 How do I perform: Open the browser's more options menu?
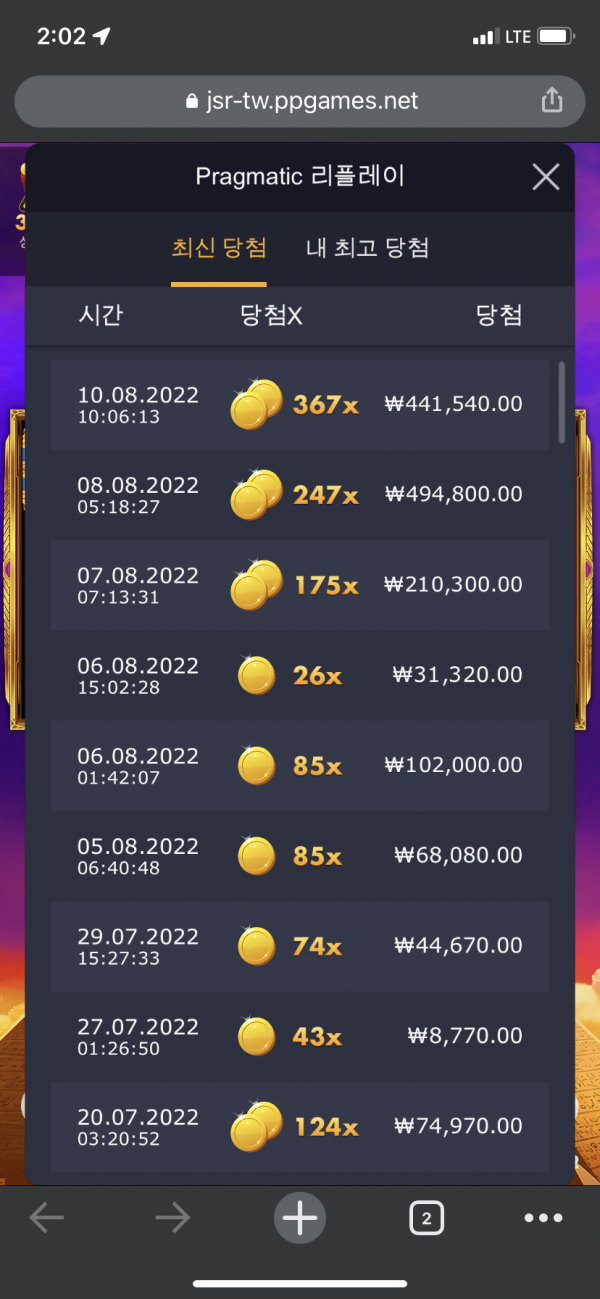click(x=543, y=1217)
